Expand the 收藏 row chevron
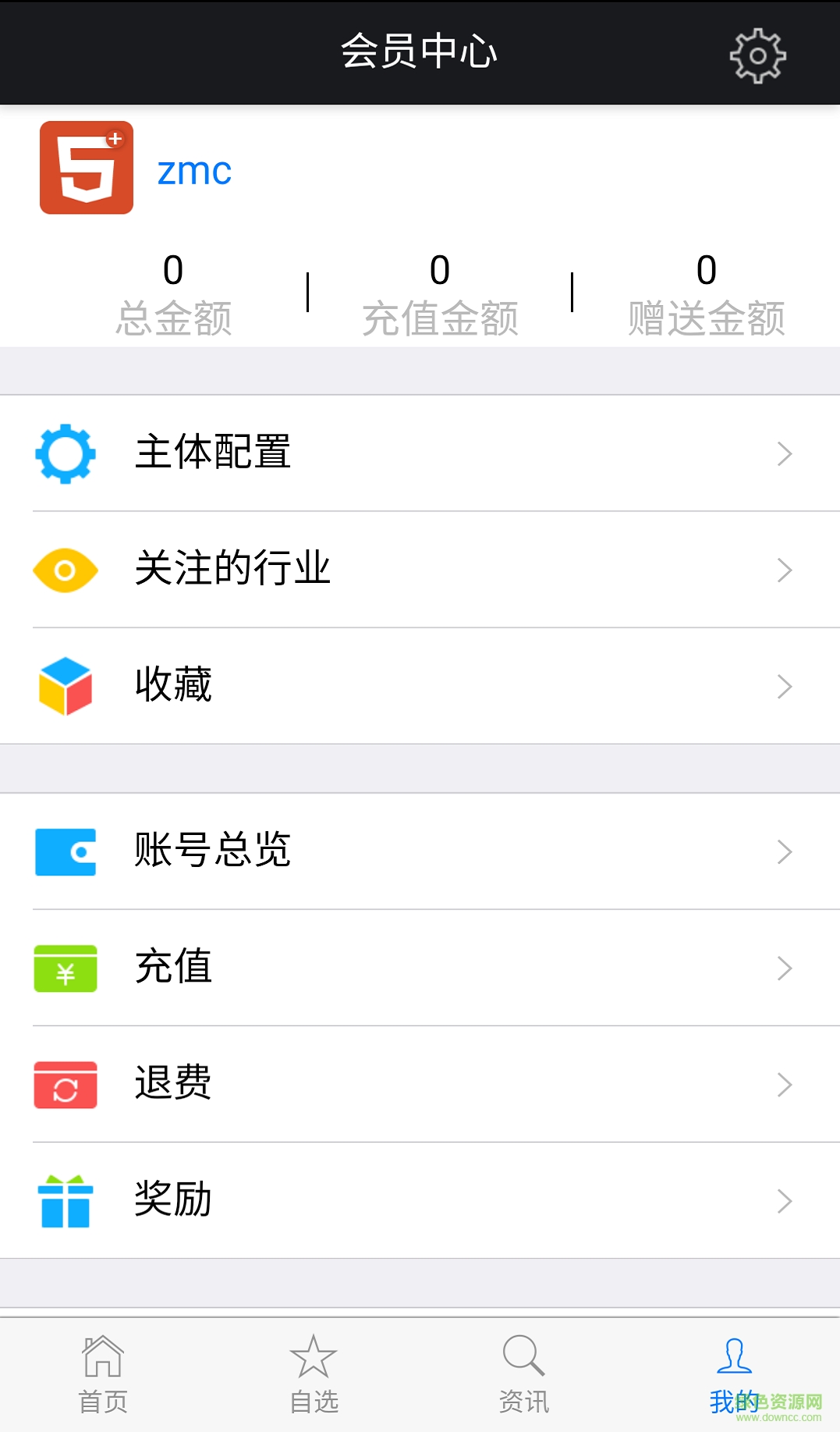Image resolution: width=840 pixels, height=1432 pixels. (x=784, y=686)
